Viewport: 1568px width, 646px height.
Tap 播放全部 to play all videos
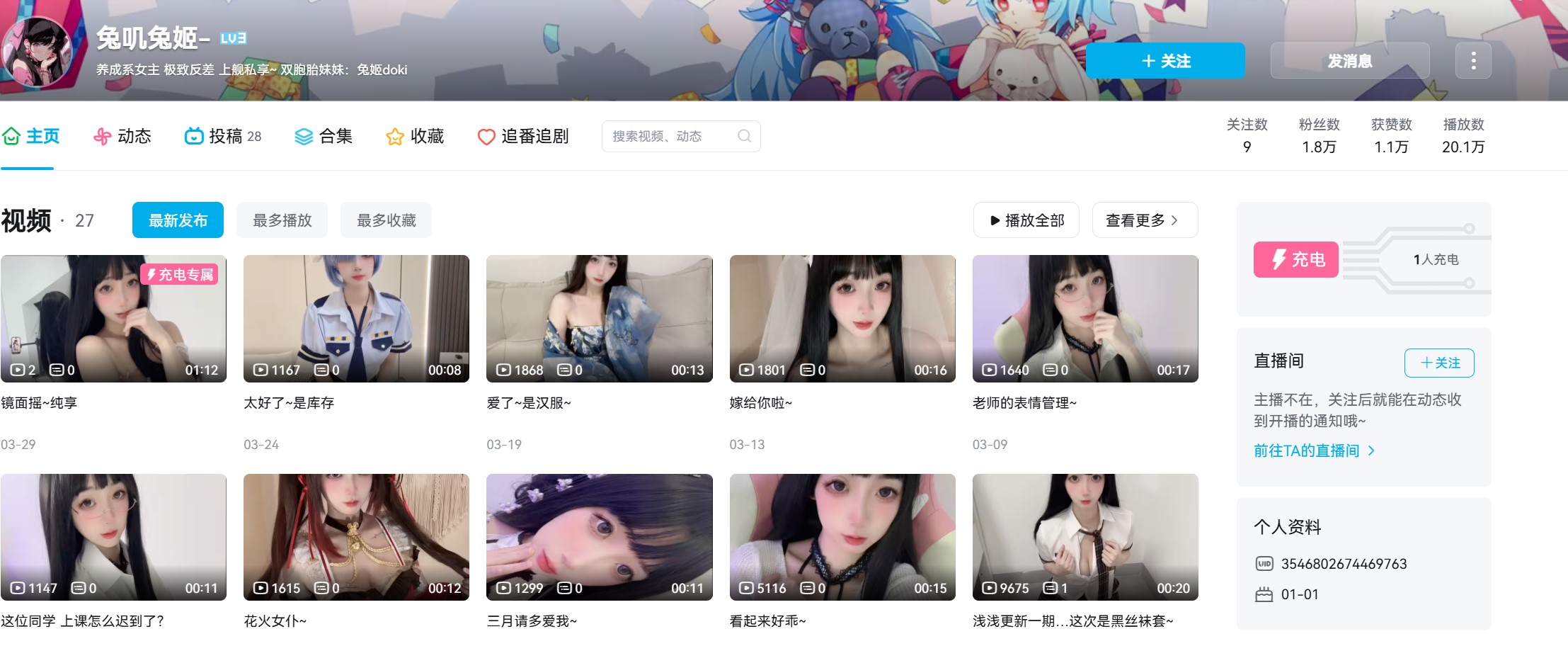tap(1026, 220)
